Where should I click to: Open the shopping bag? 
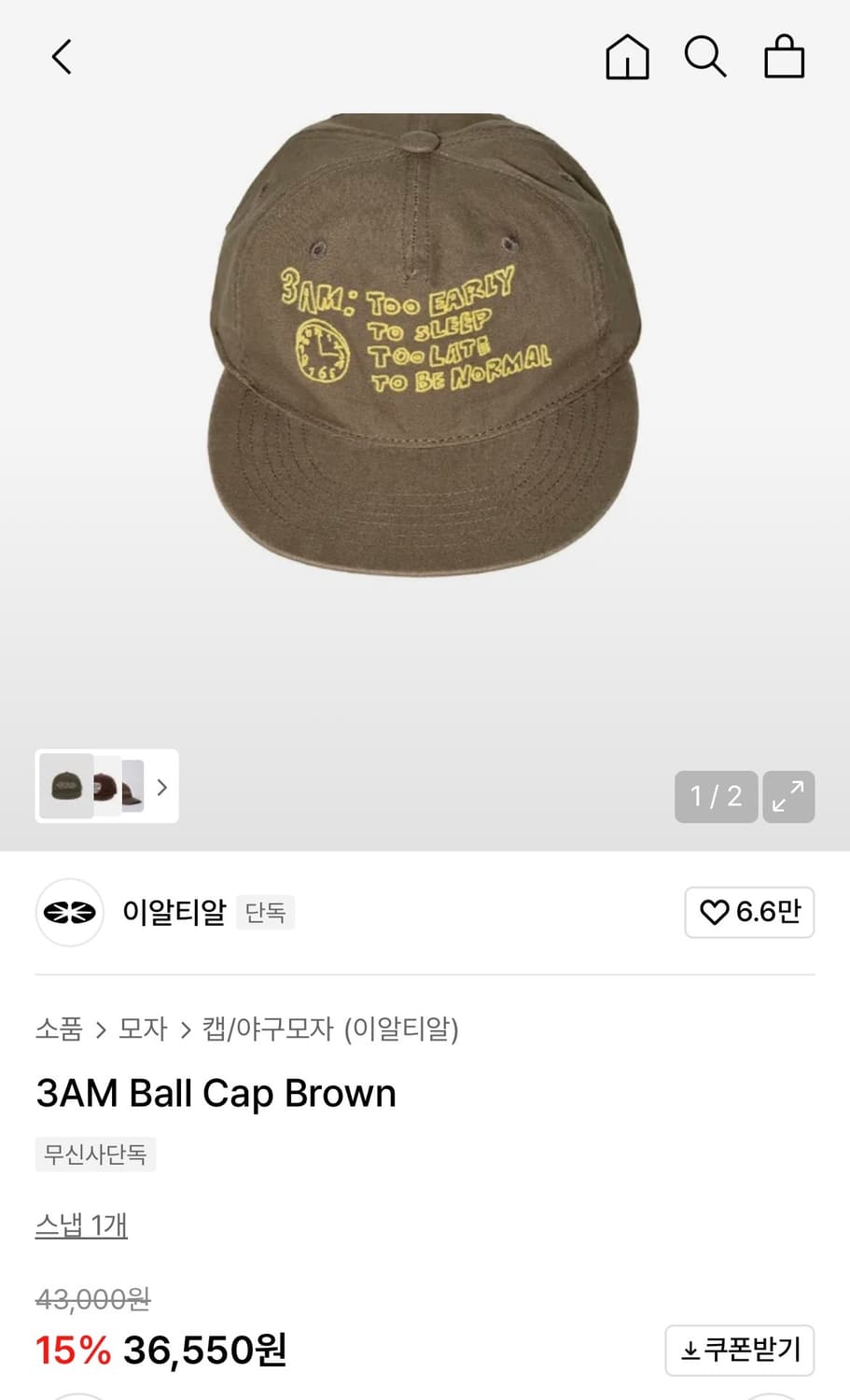[x=784, y=56]
